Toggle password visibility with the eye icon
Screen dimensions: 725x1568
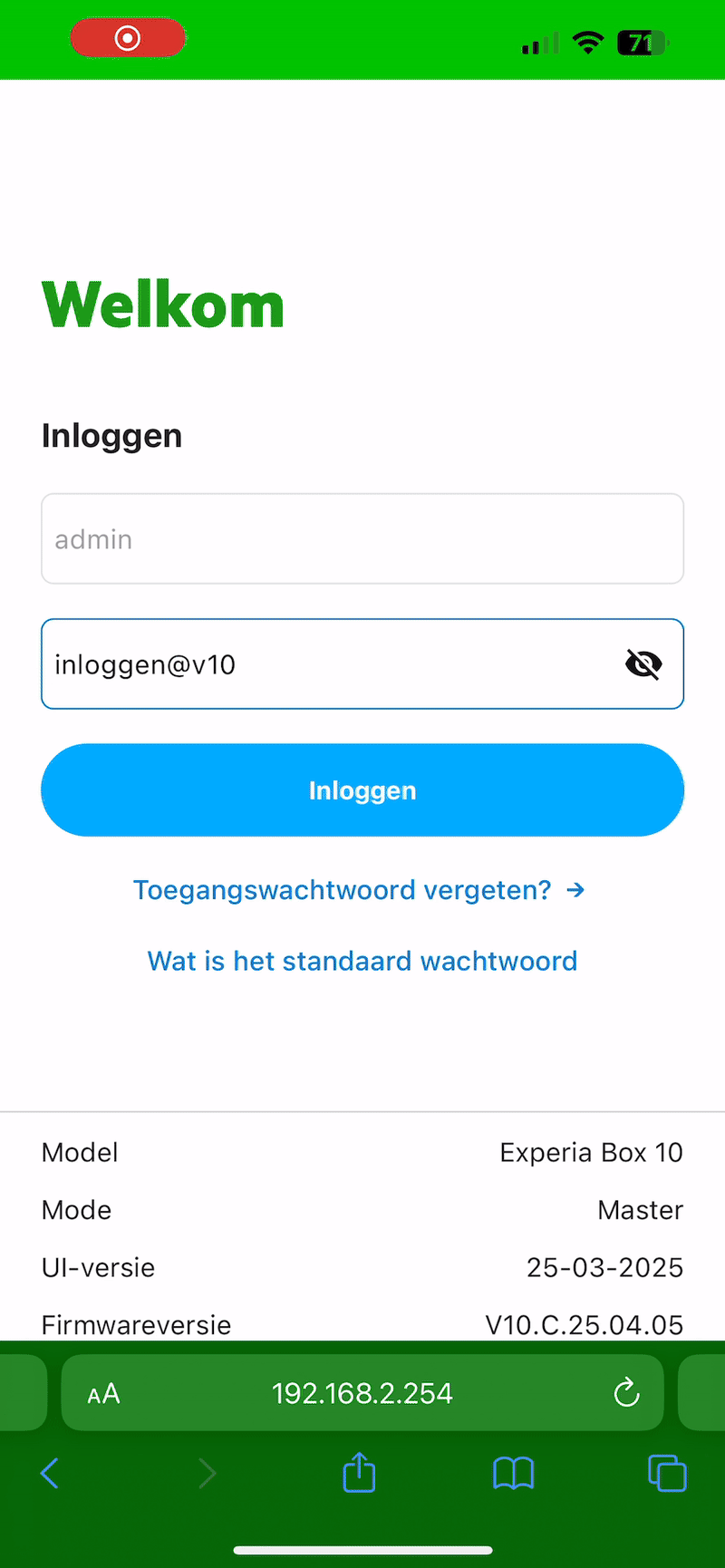pyautogui.click(x=643, y=664)
